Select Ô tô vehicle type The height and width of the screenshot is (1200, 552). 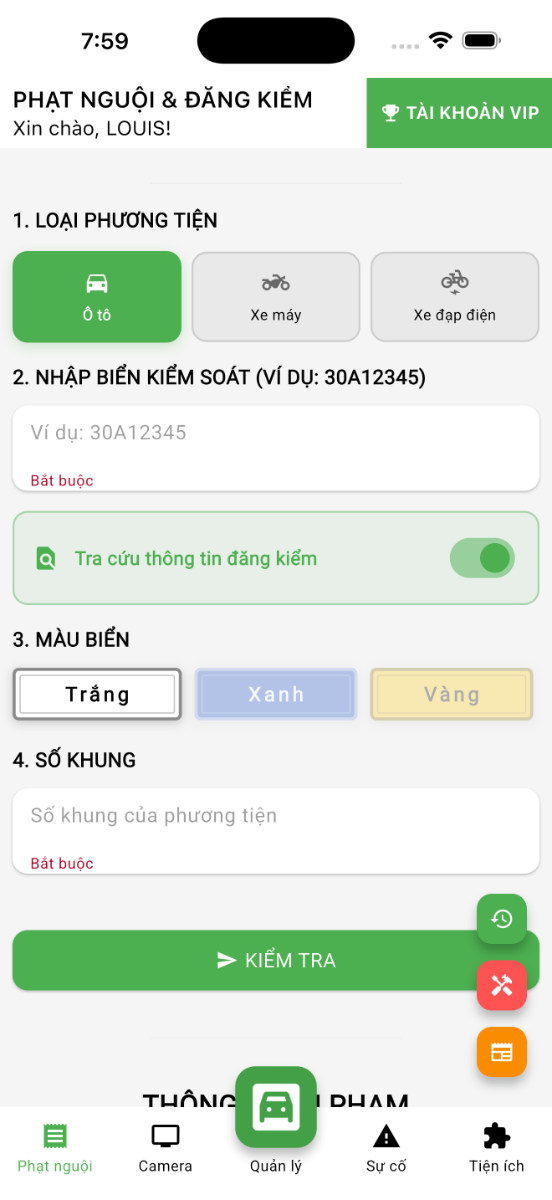coord(97,297)
